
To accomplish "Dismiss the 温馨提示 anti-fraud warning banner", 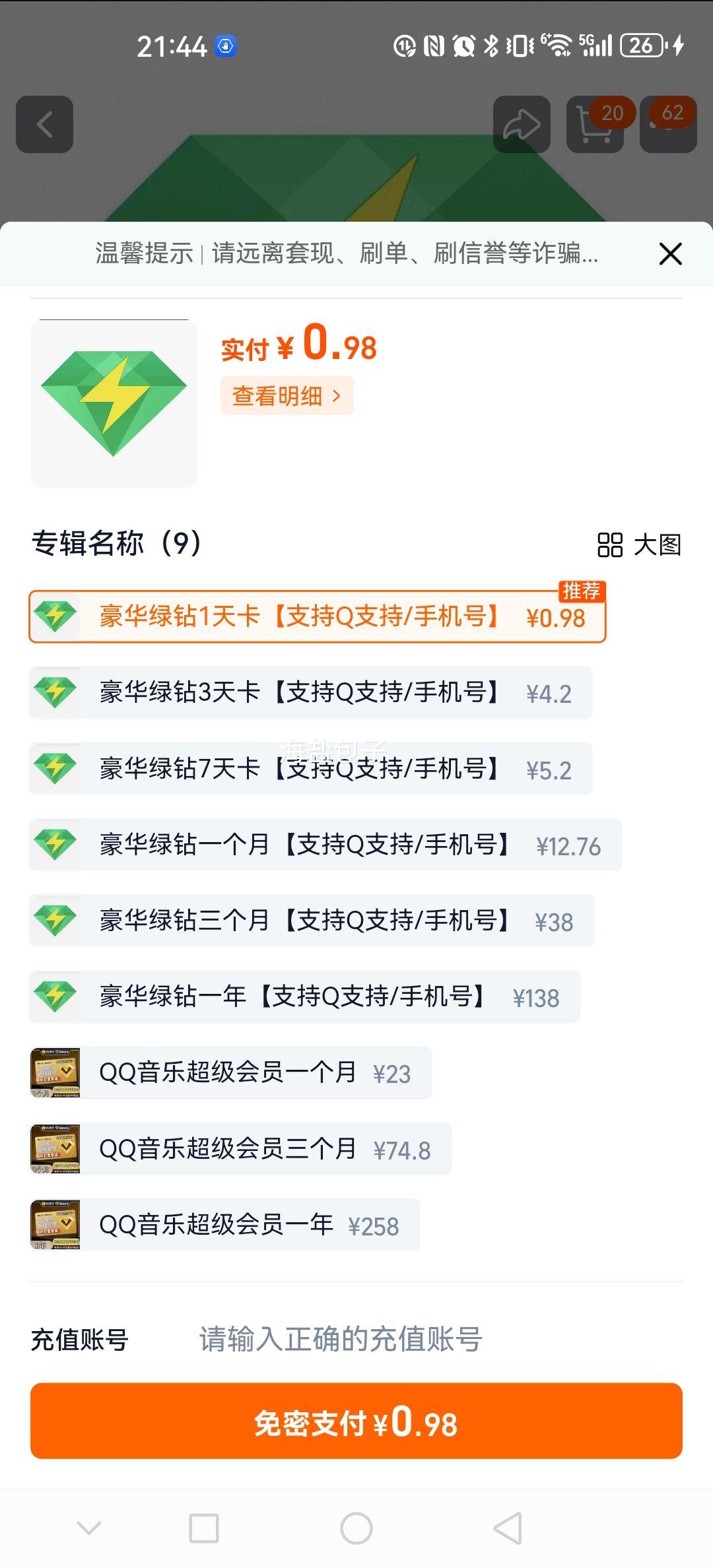I will [669, 253].
